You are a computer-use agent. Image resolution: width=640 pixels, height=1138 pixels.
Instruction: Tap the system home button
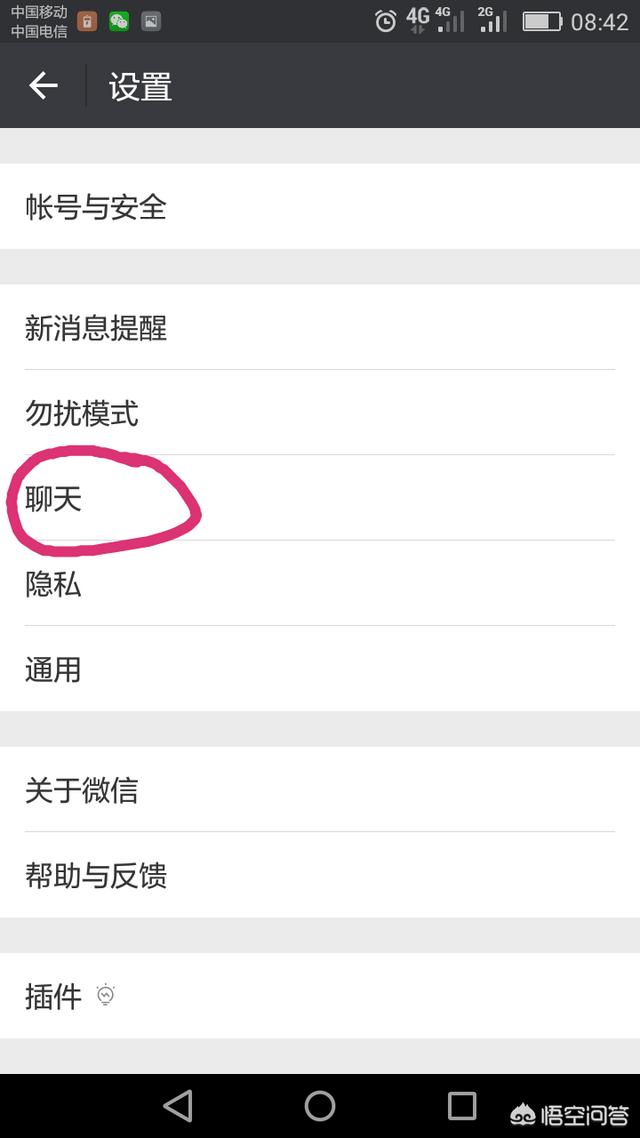point(320,1105)
